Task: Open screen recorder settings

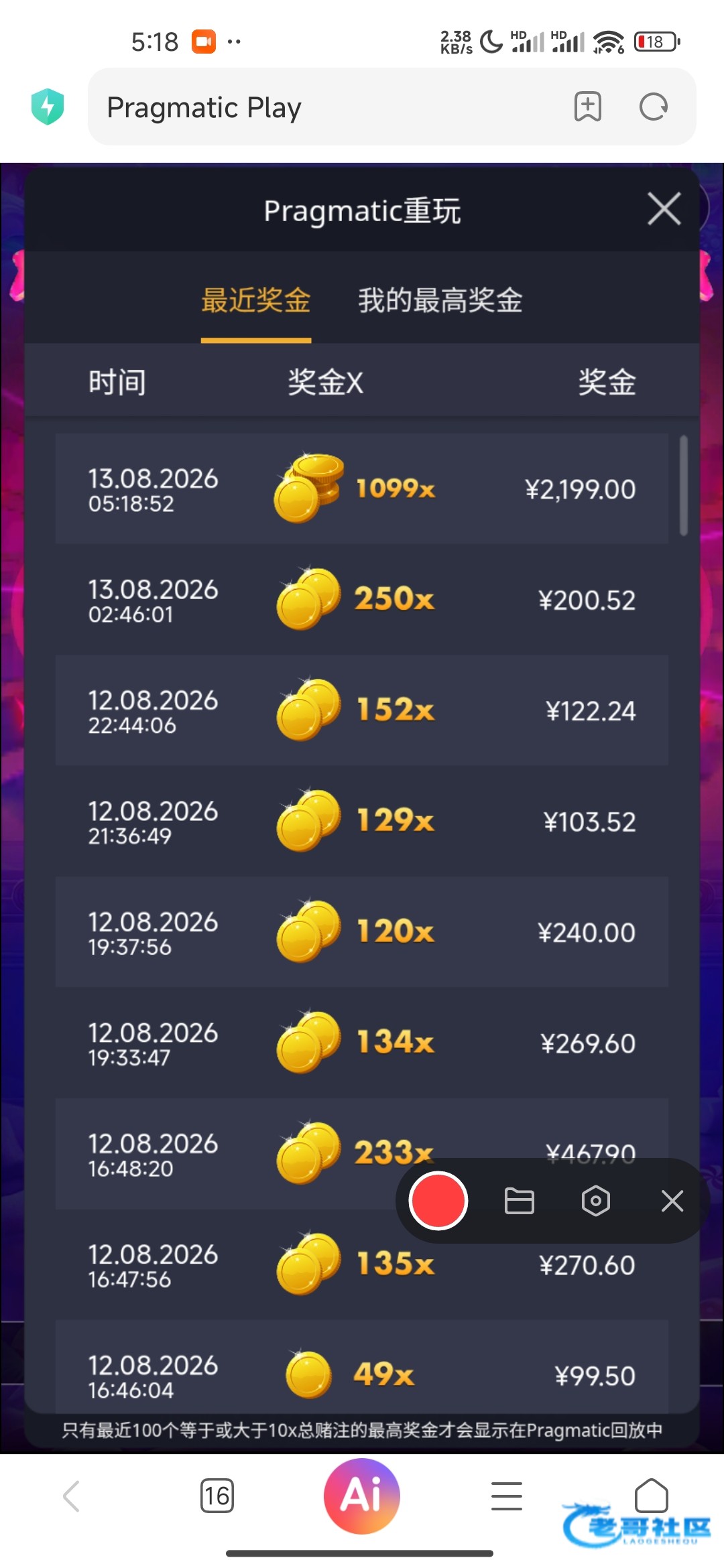Action: tap(596, 1201)
